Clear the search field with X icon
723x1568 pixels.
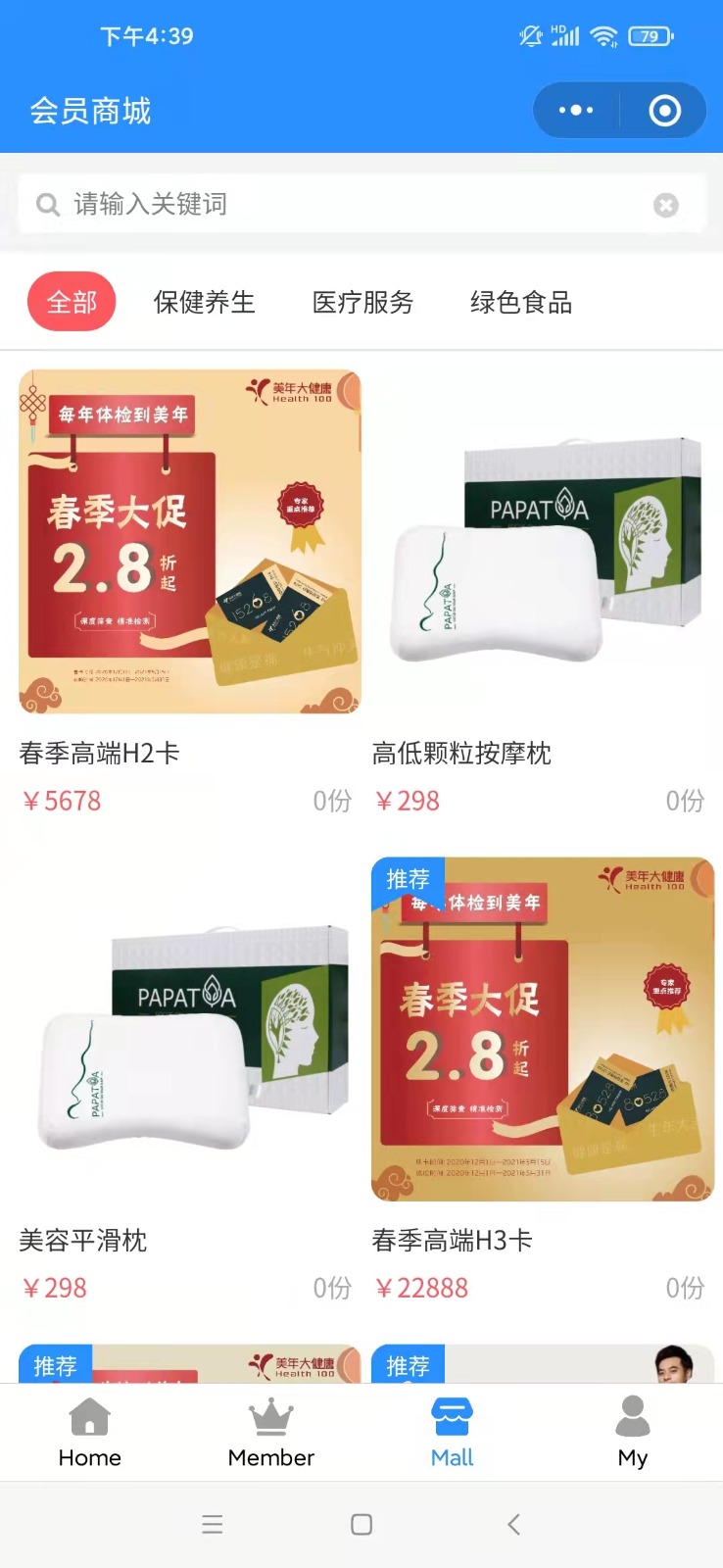666,205
